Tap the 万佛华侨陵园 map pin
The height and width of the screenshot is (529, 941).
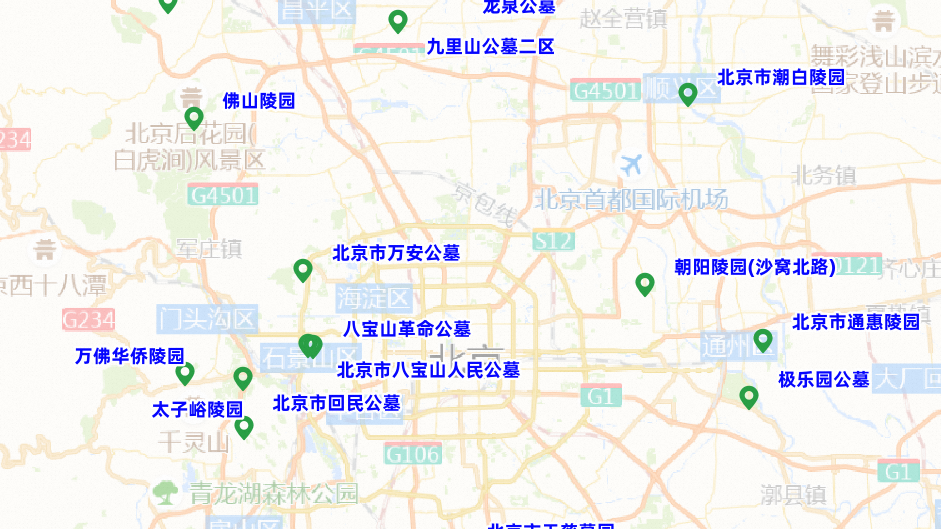185,374
